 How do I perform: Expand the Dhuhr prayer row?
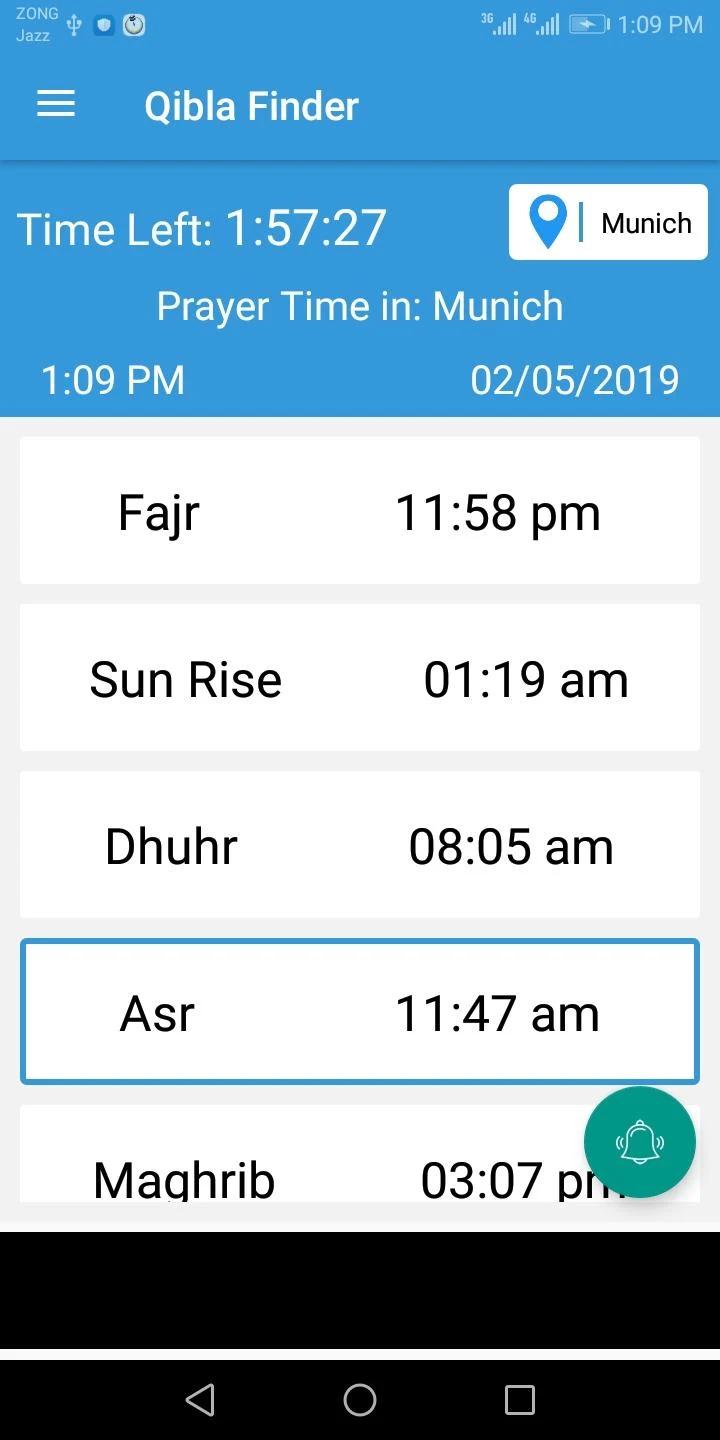coord(360,844)
